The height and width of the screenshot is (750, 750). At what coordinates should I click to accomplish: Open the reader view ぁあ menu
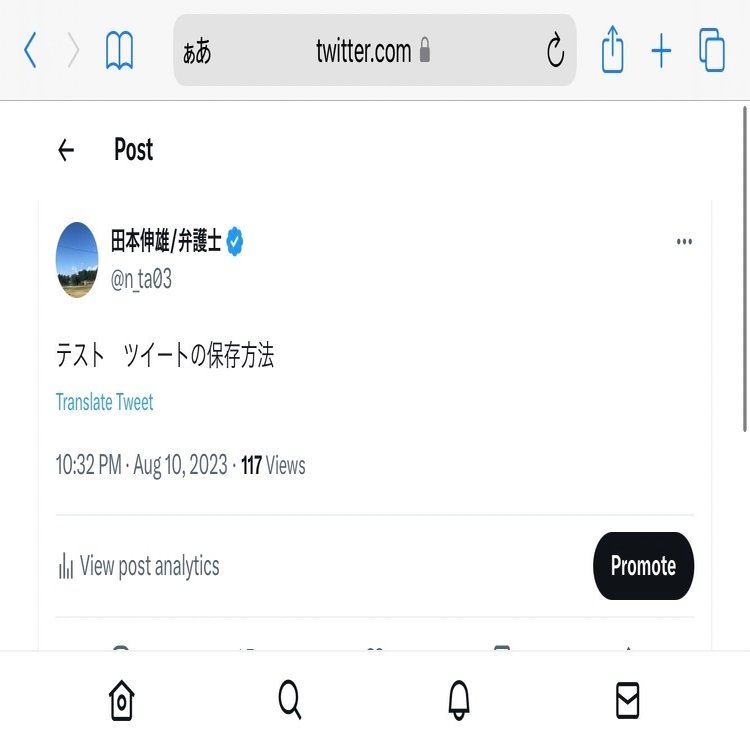(197, 52)
